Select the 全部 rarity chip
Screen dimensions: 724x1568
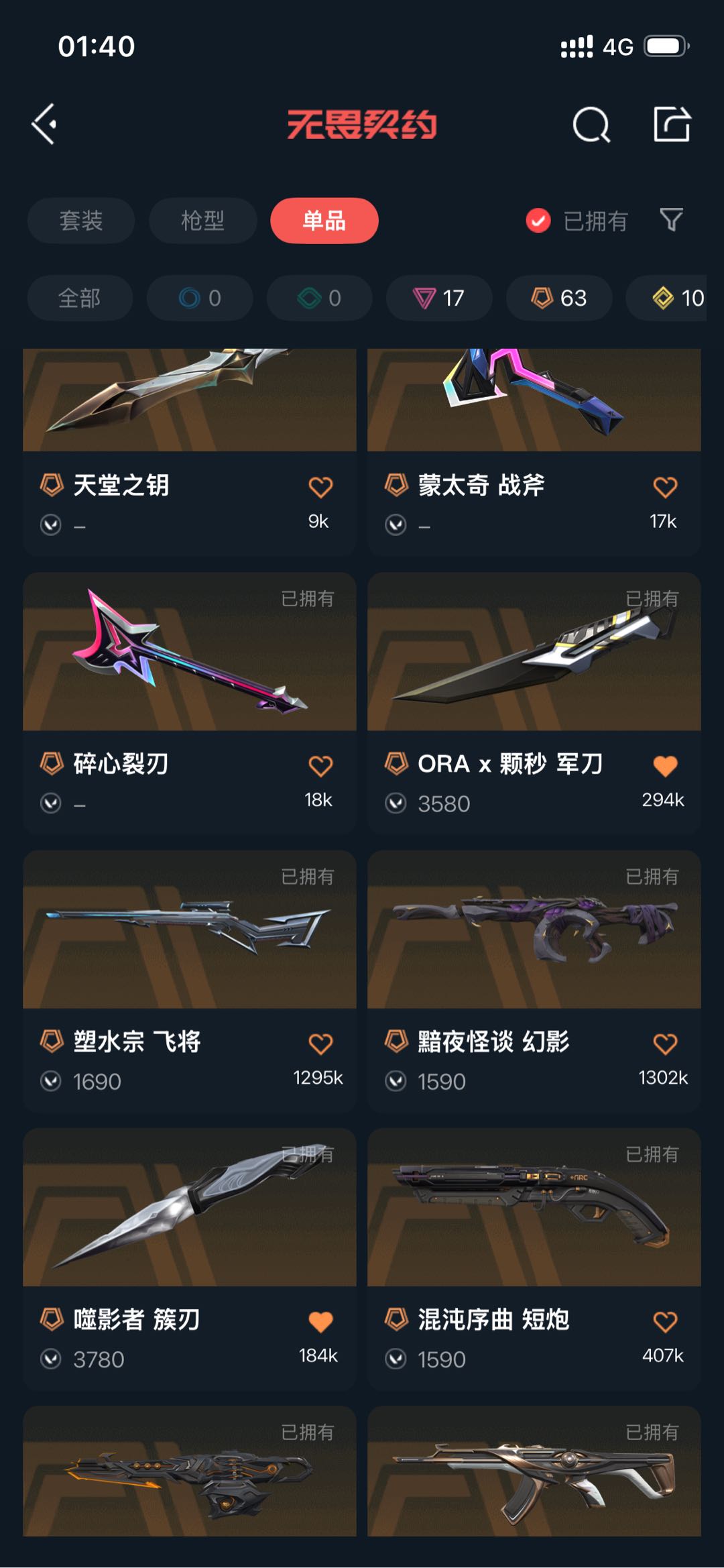[80, 298]
